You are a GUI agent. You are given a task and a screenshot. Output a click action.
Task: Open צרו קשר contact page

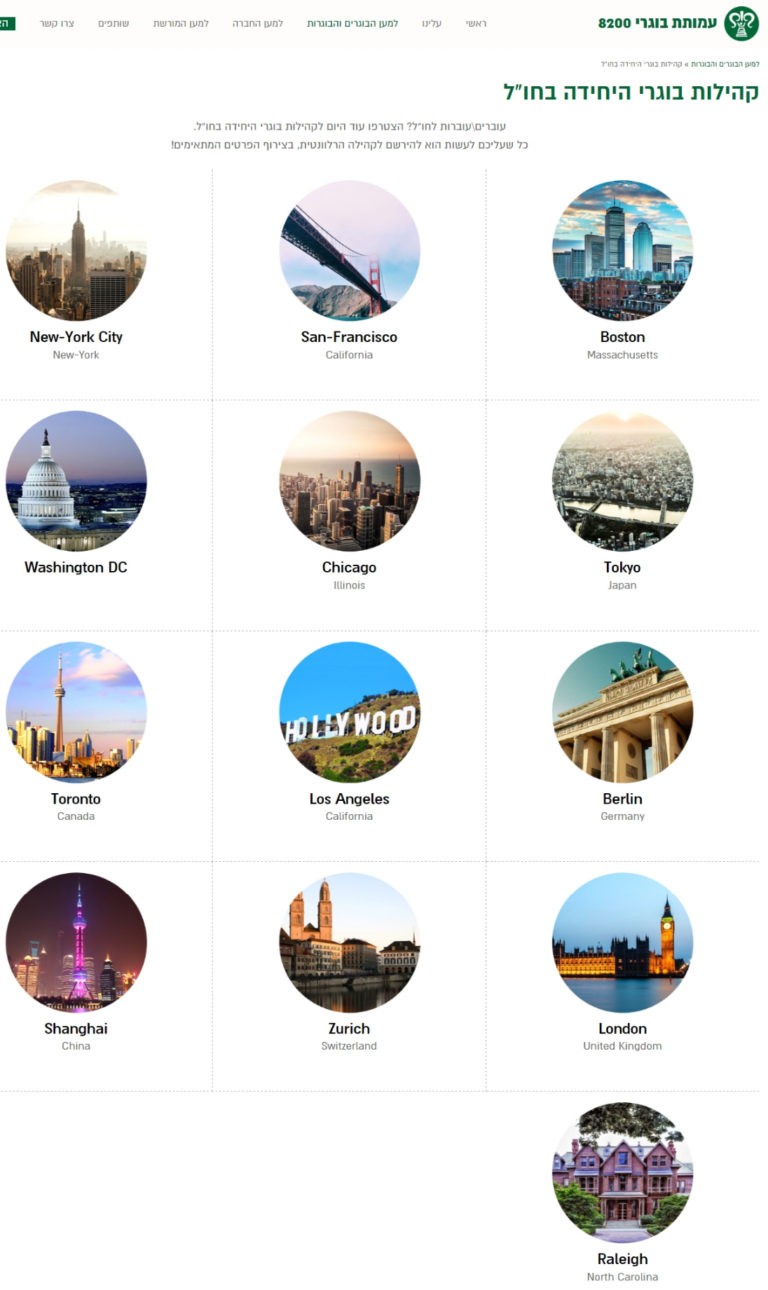pos(57,23)
